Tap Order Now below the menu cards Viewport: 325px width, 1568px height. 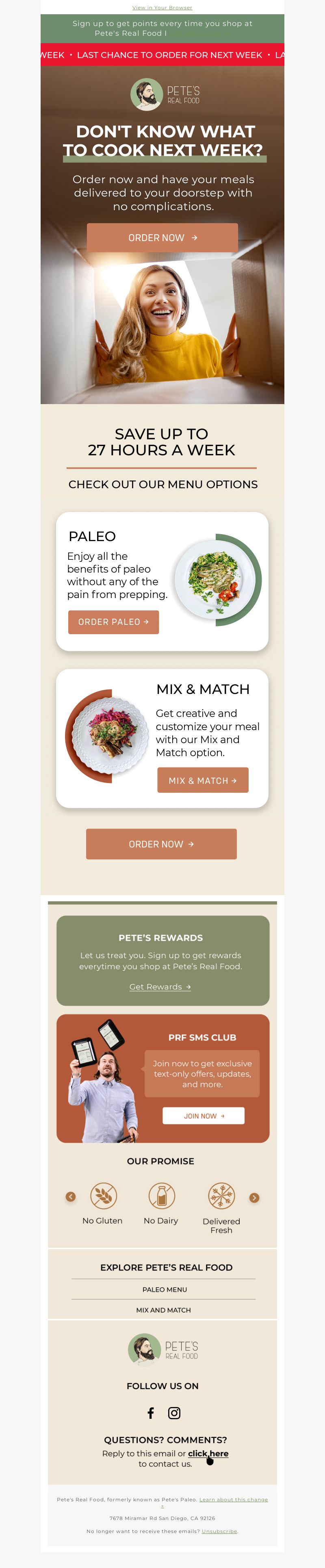[161, 844]
